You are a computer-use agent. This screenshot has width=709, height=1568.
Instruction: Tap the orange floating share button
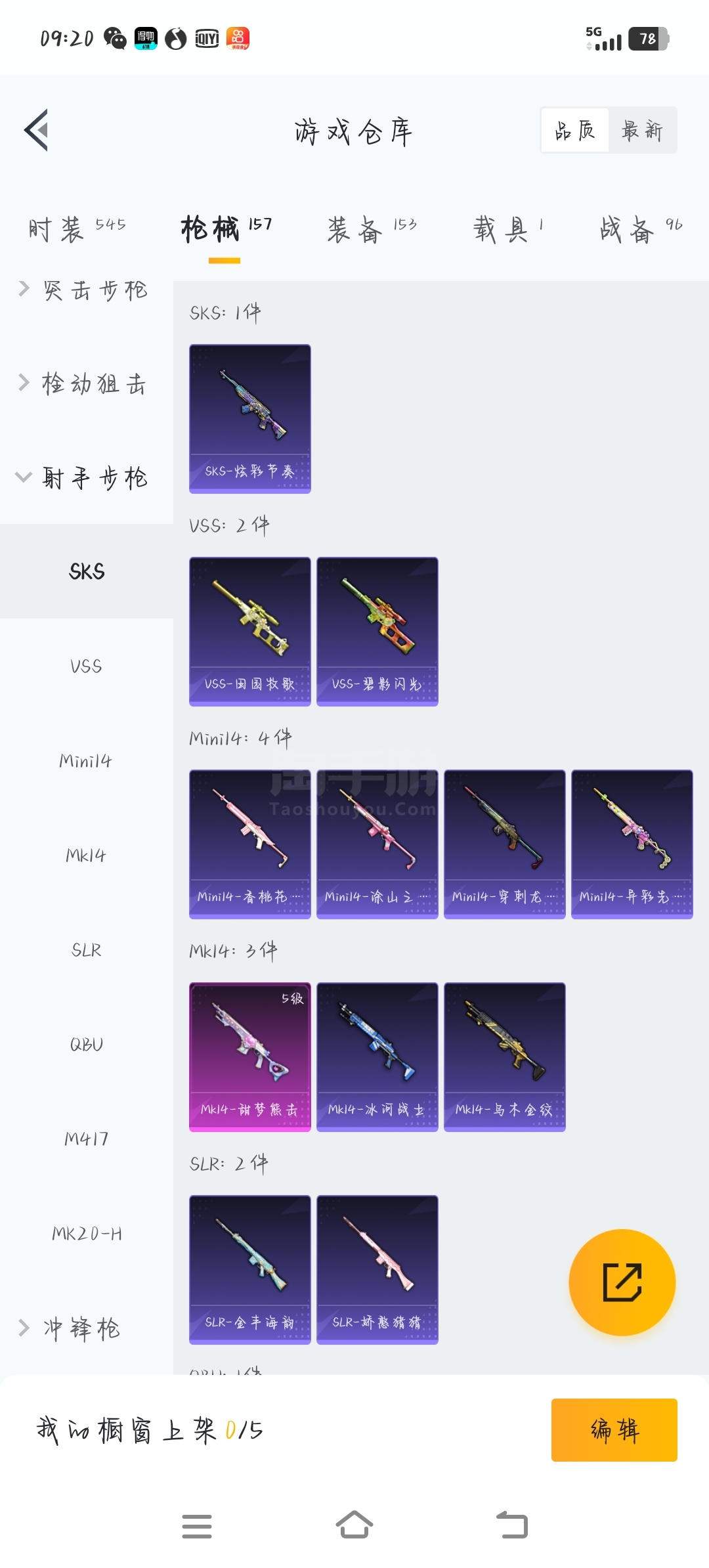click(622, 1282)
